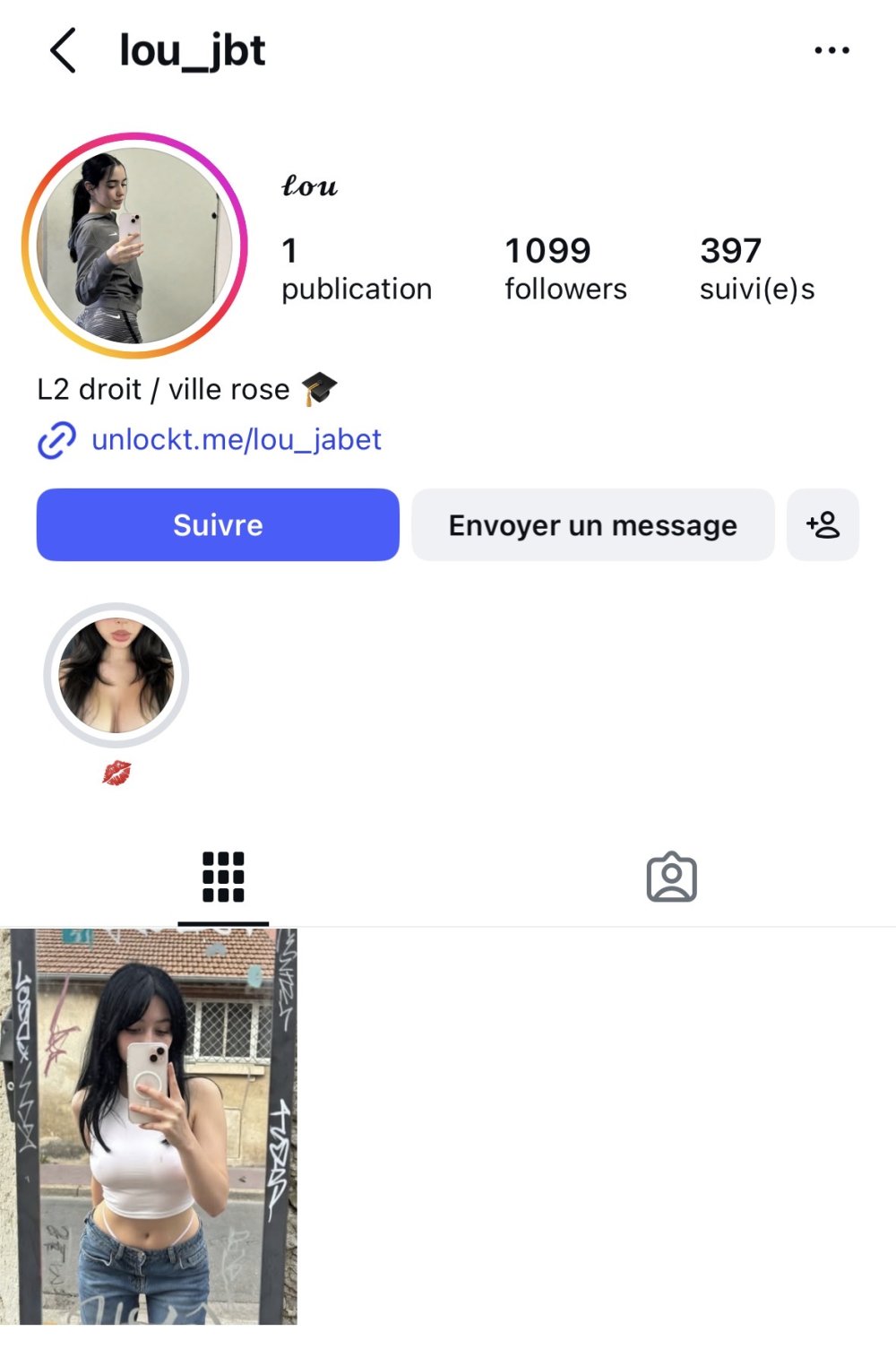View the profile picture story
Screen dimensions: 896x1366
(x=134, y=246)
